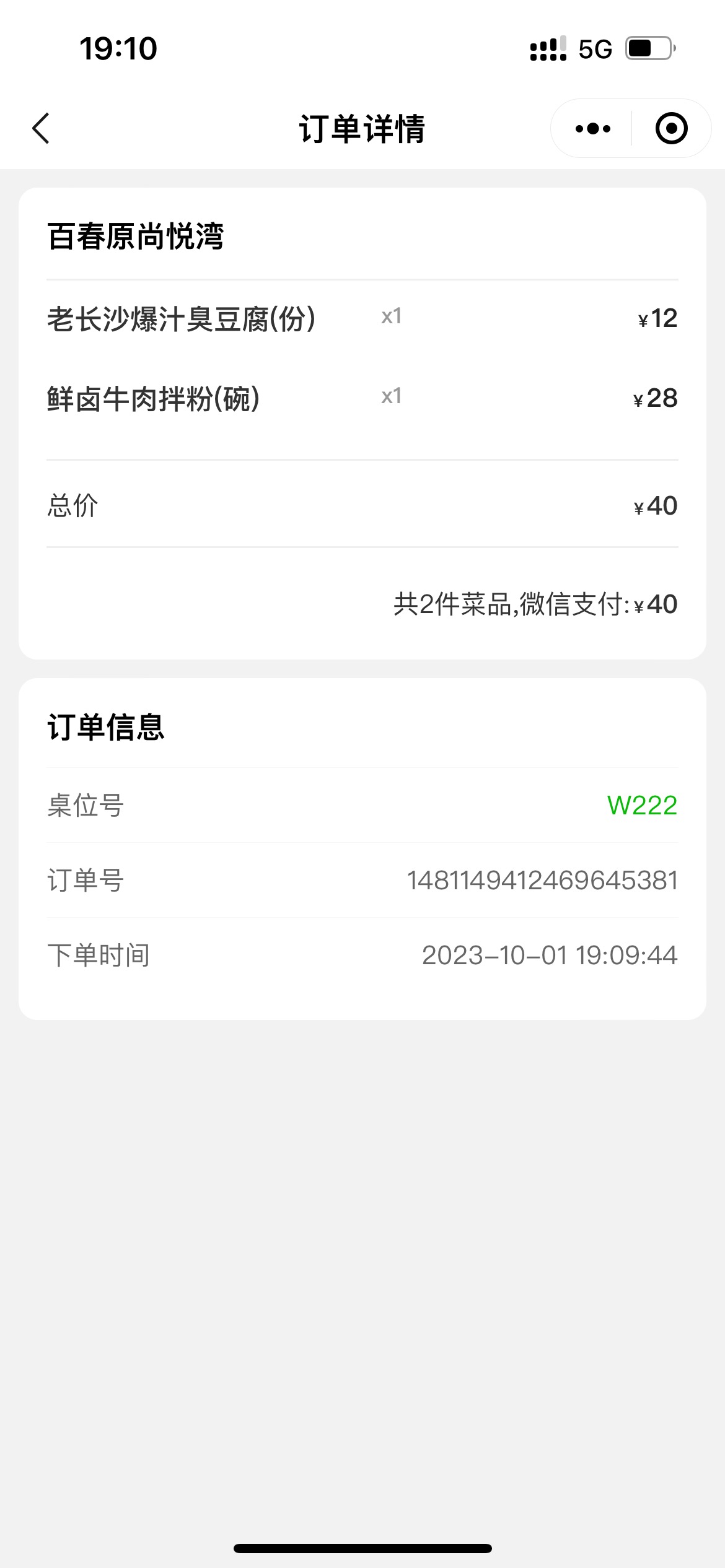Open the mini program more-options menu
This screenshot has height=1568, width=725.
tap(592, 129)
